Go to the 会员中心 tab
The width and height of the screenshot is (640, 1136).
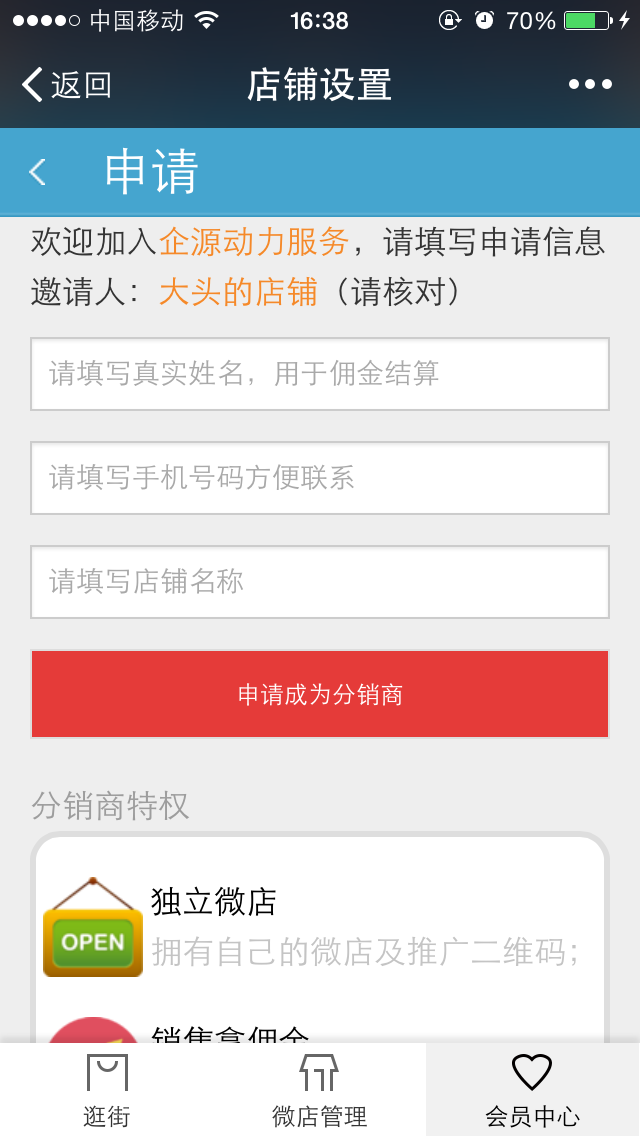[533, 1090]
